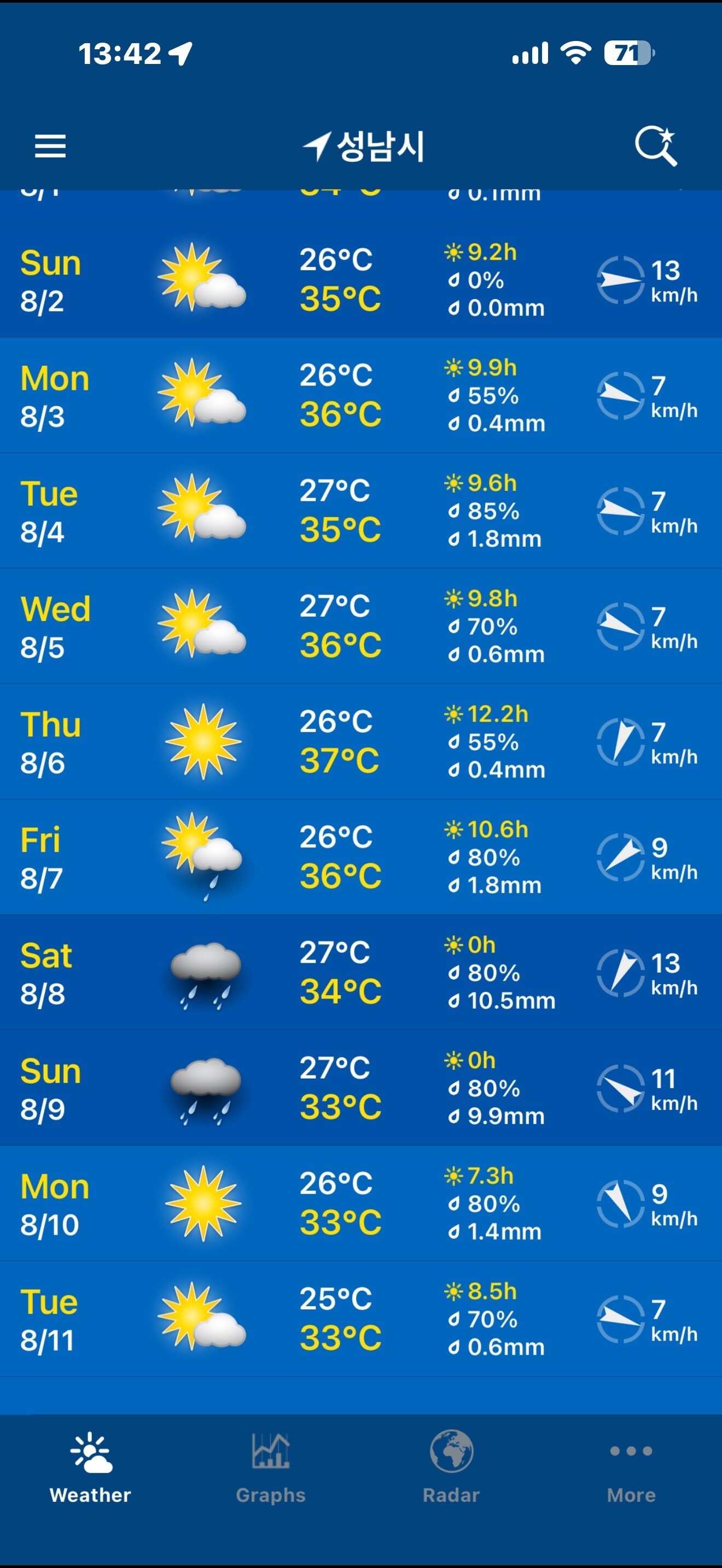View details for Sat 8/8
722x1568 pixels.
[x=361, y=973]
